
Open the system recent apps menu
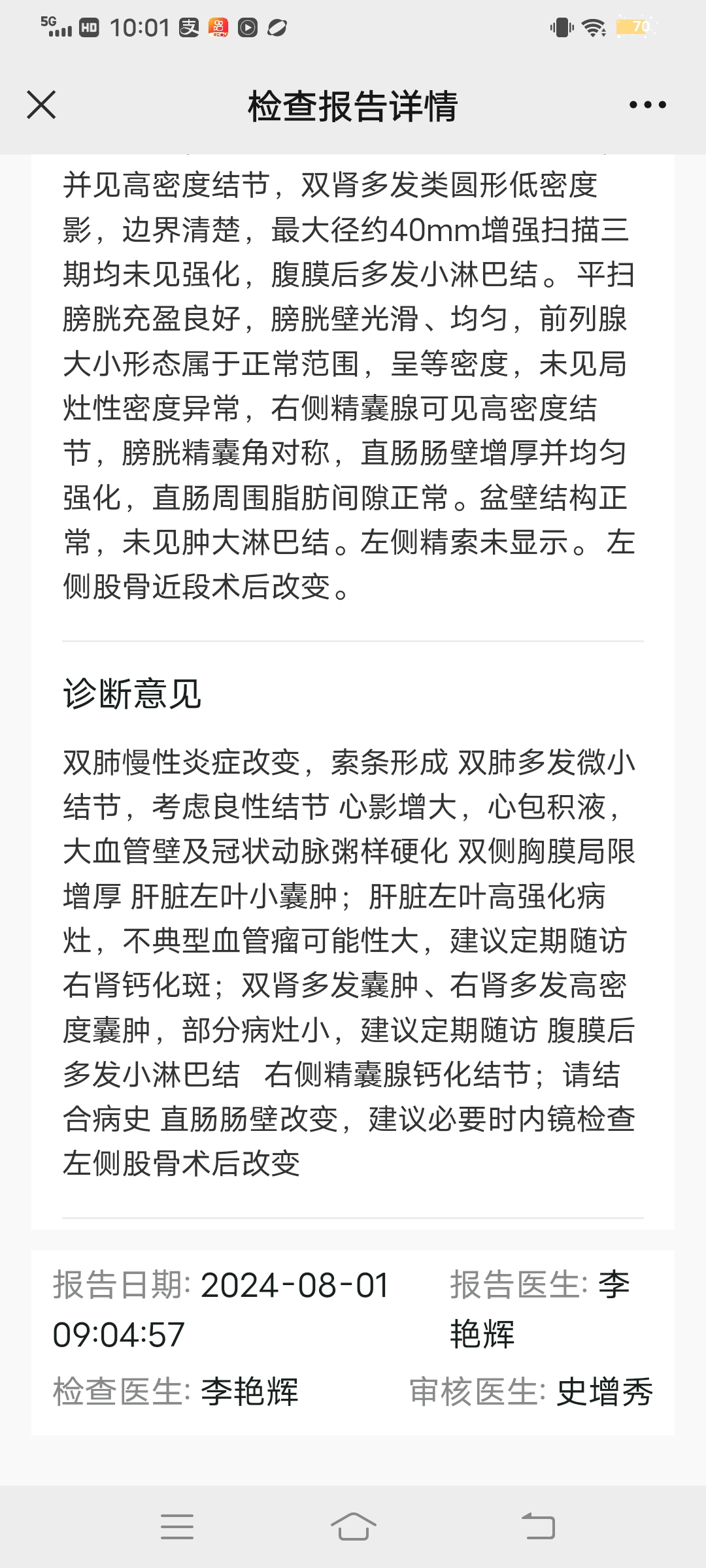tap(177, 1526)
